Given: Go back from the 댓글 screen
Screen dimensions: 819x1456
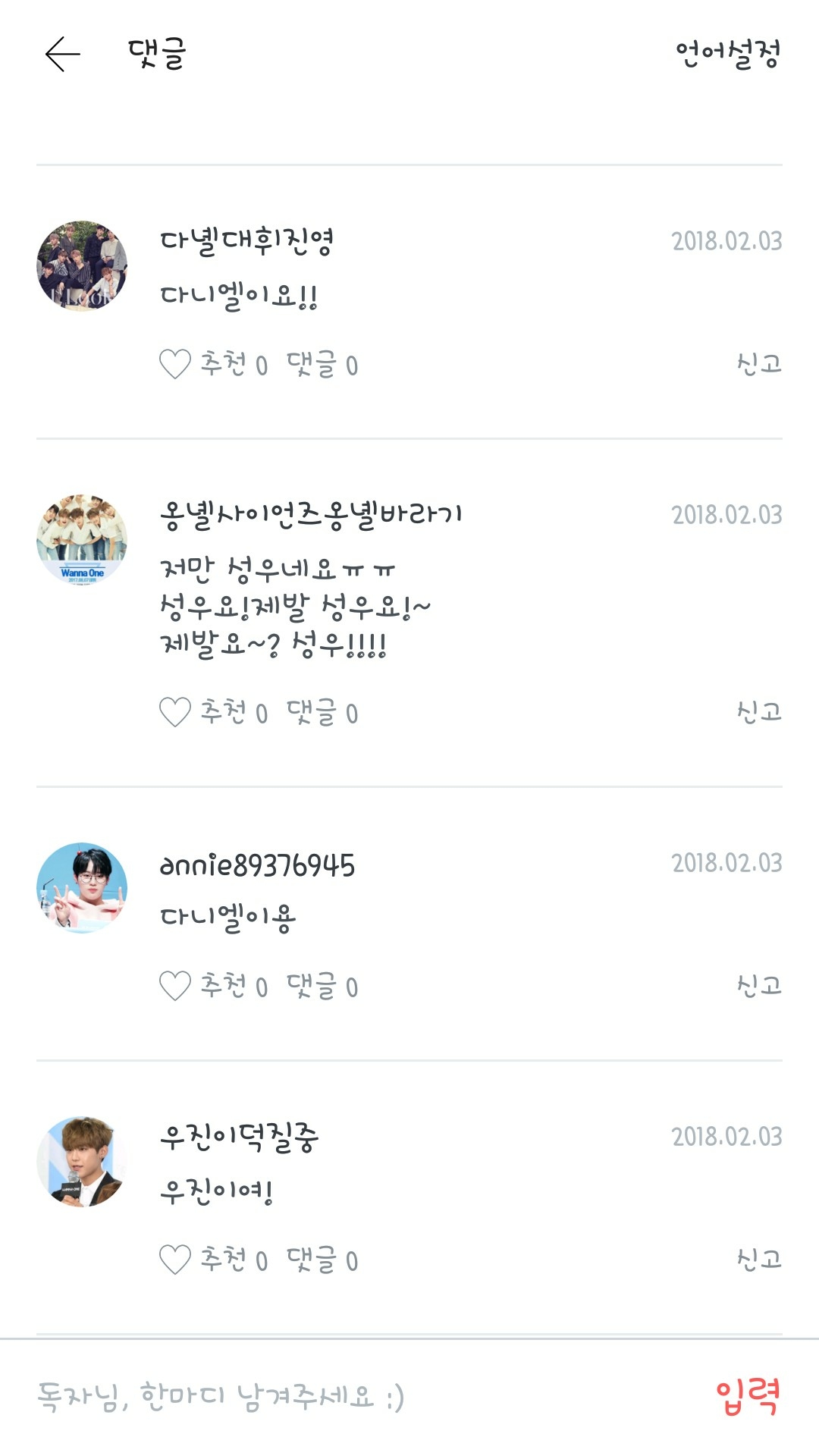Looking at the screenshot, I should [x=62, y=55].
